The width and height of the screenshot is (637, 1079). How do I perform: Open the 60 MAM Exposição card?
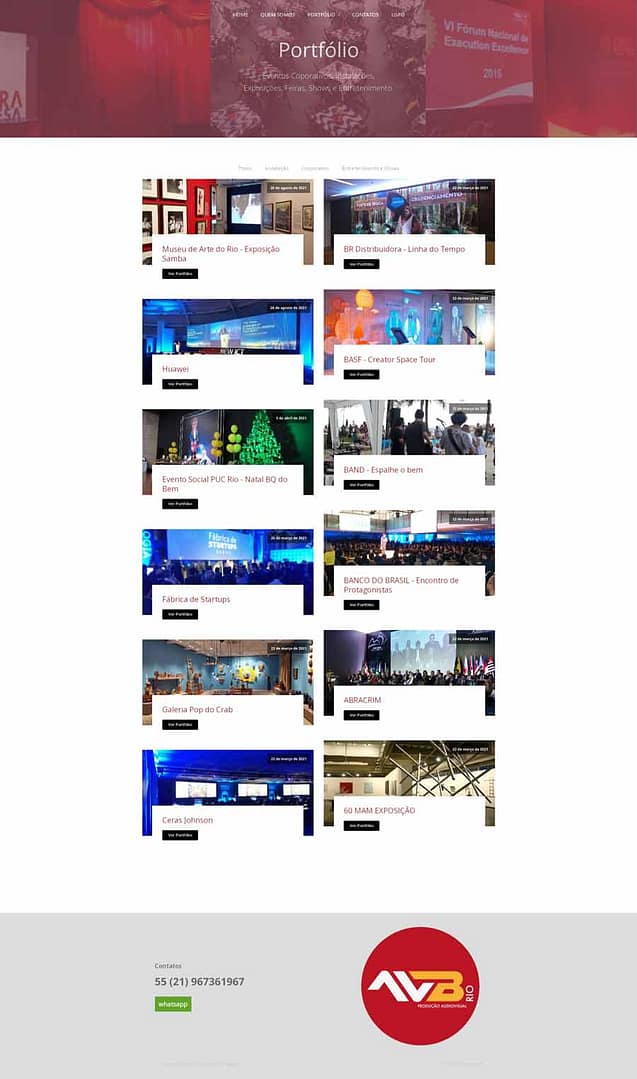tap(379, 810)
